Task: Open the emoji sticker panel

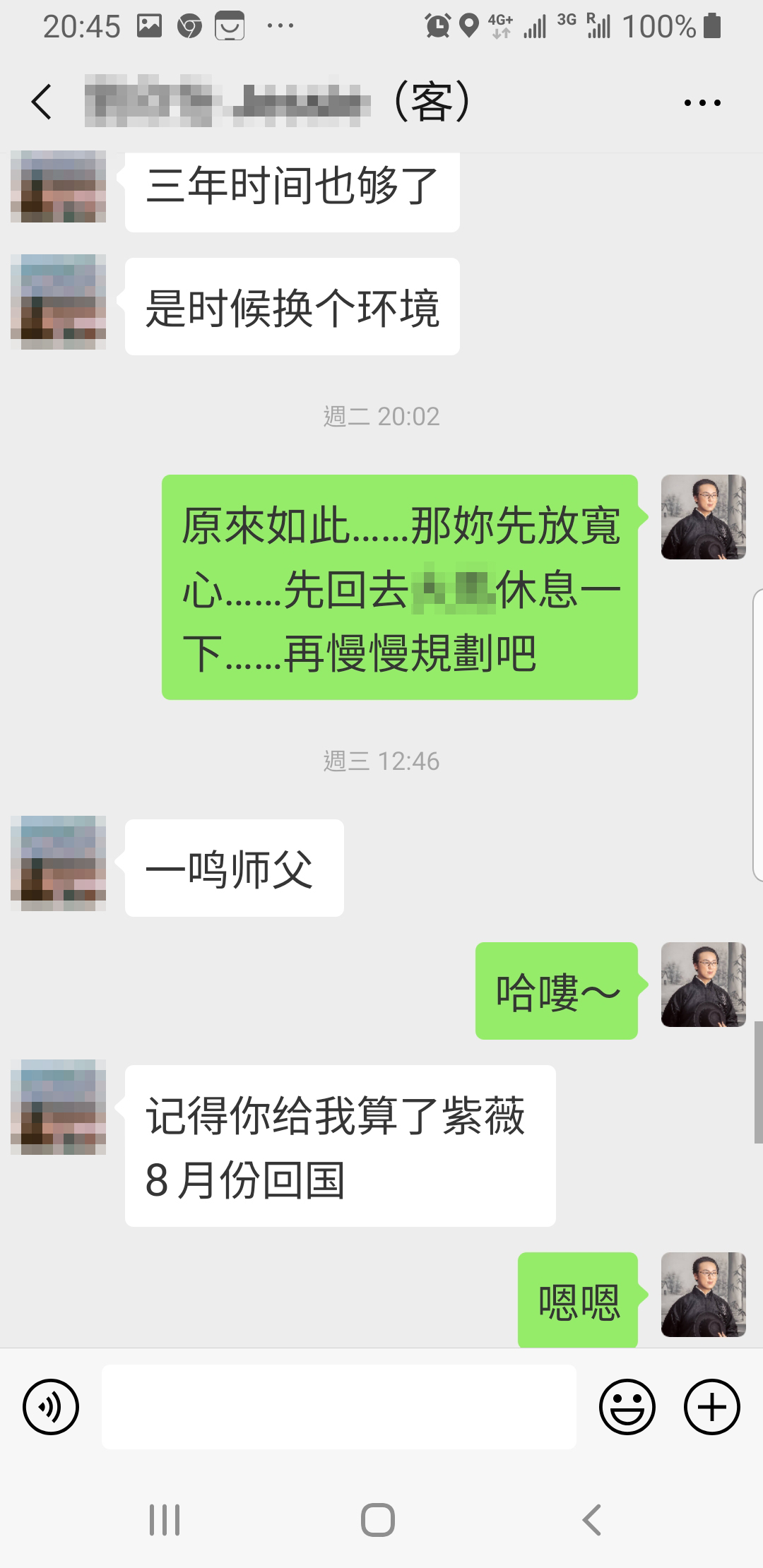Action: (627, 1406)
